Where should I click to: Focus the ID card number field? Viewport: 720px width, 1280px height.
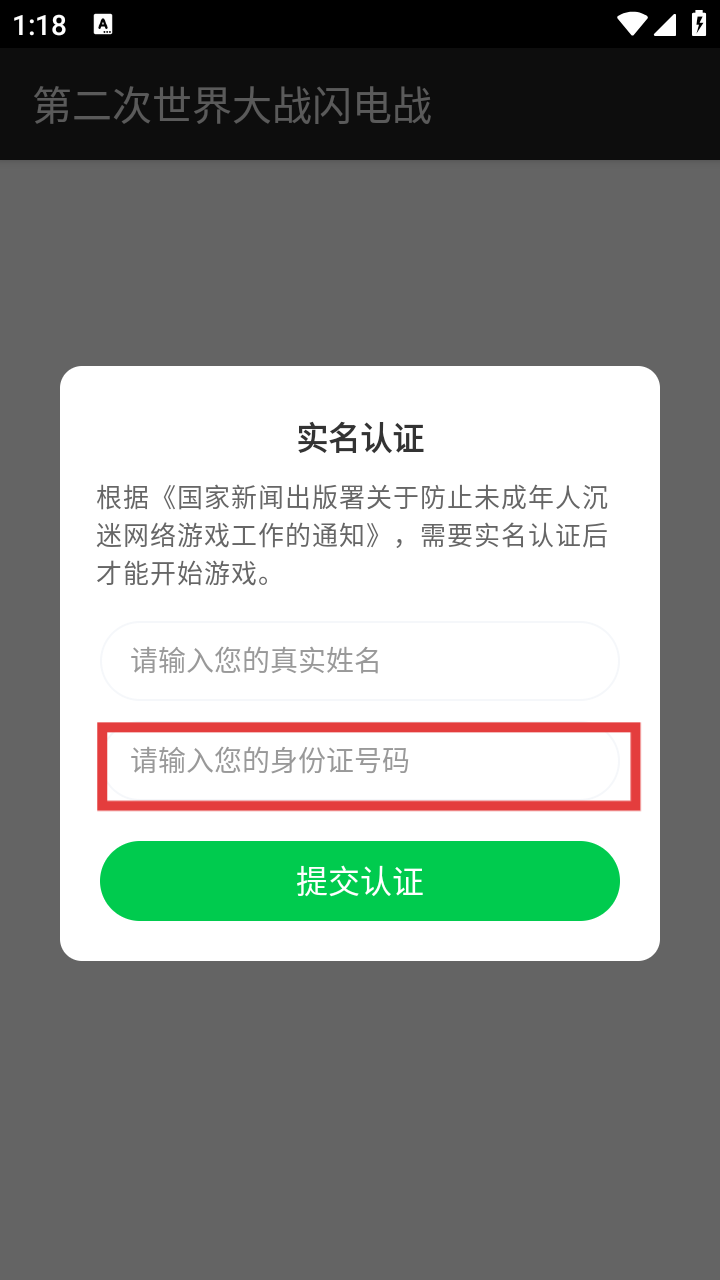click(360, 762)
